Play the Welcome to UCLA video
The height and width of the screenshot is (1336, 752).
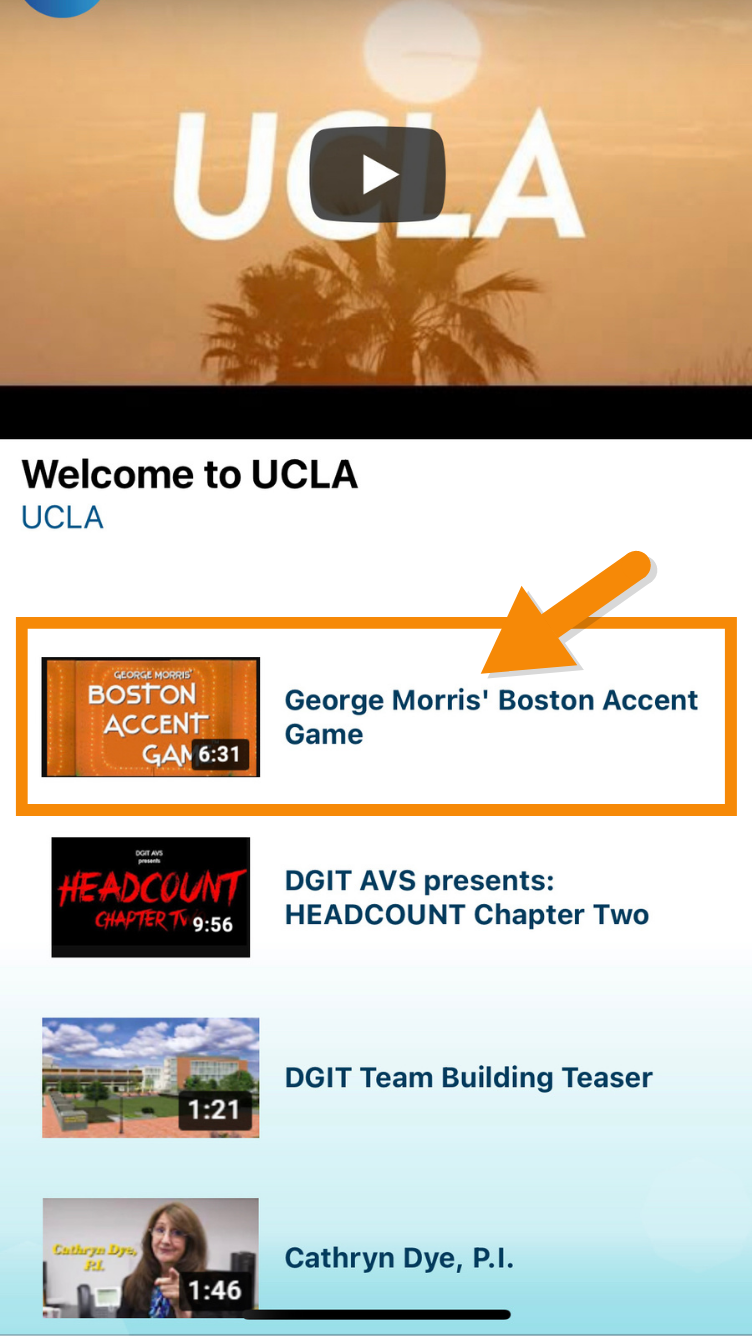(376, 174)
